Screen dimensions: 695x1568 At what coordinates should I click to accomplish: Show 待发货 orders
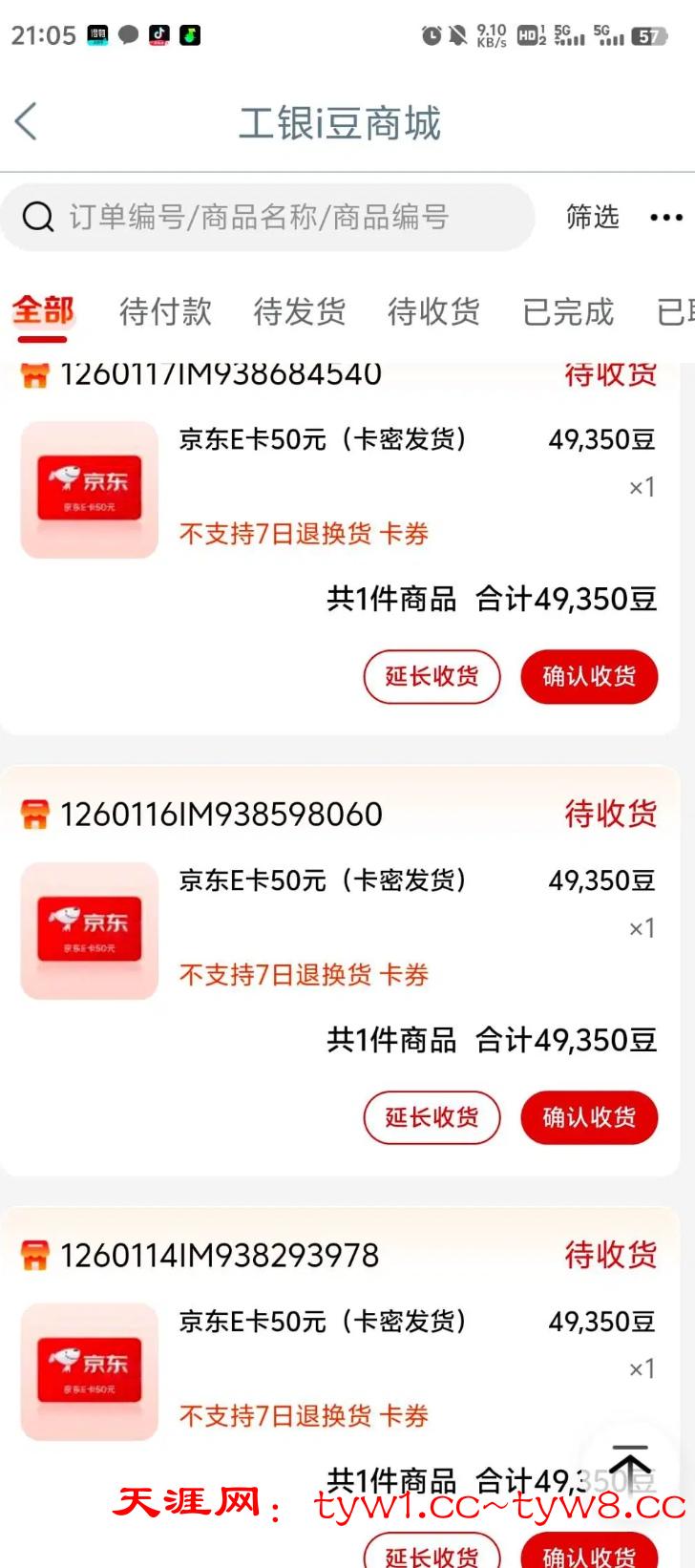click(299, 311)
